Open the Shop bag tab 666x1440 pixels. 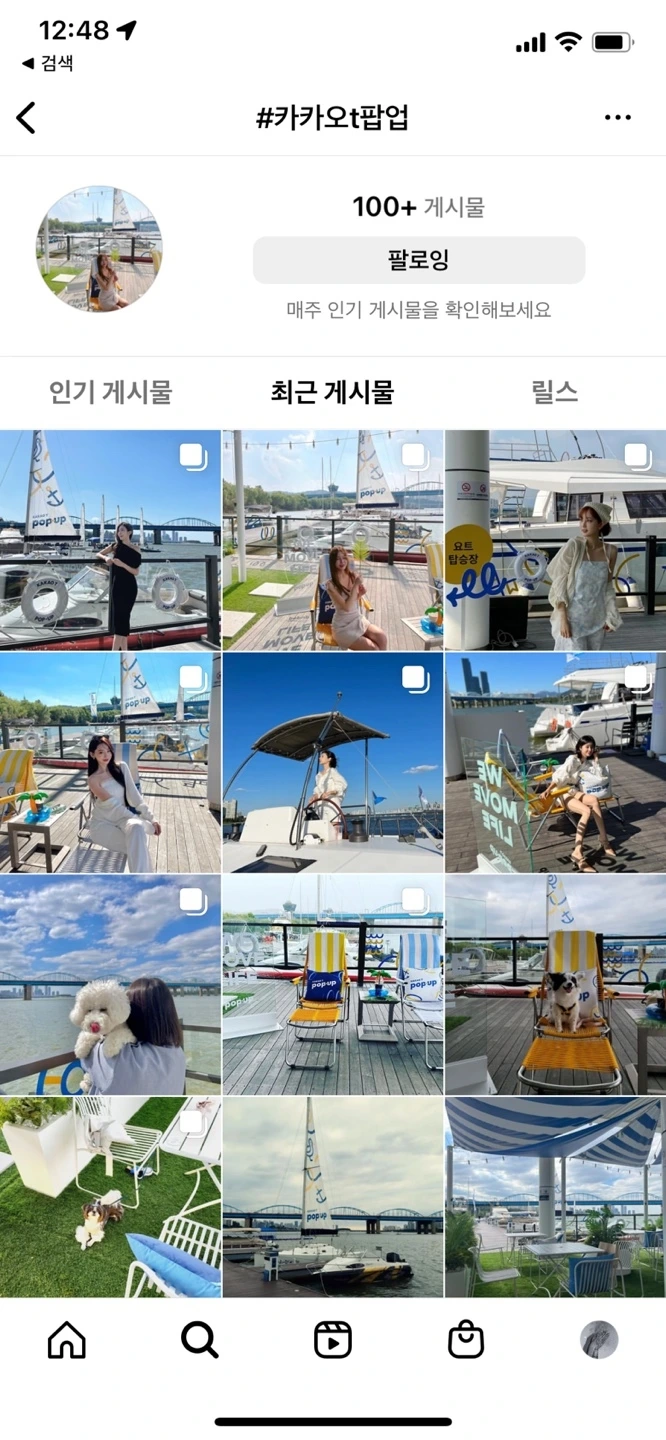(x=466, y=1340)
